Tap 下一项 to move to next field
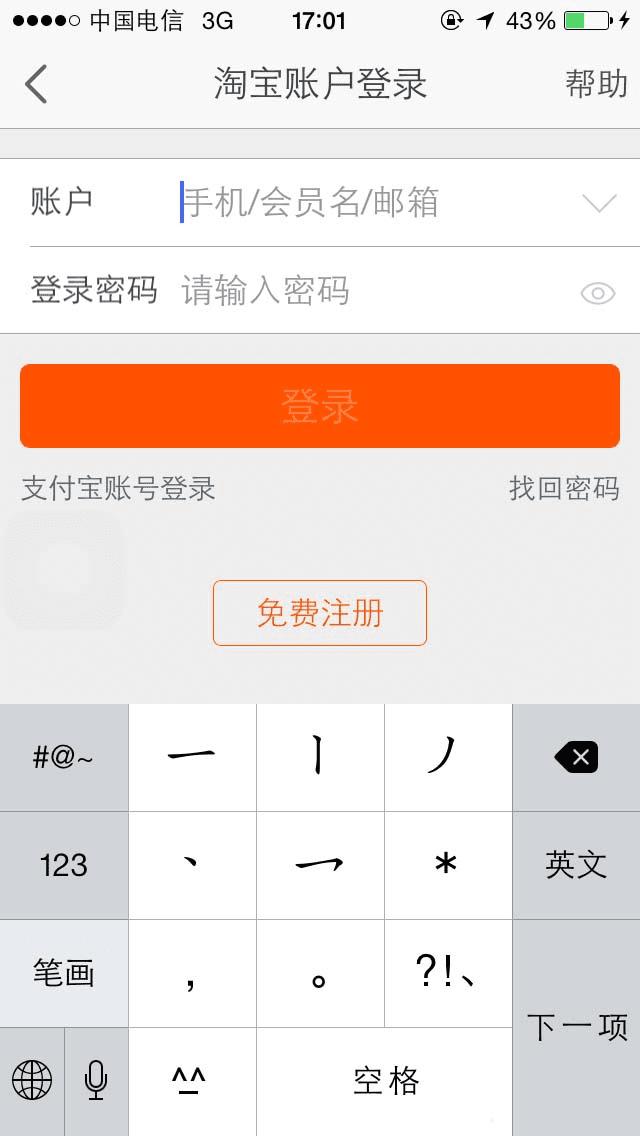Screen dimensions: 640x1136 click(x=576, y=1028)
